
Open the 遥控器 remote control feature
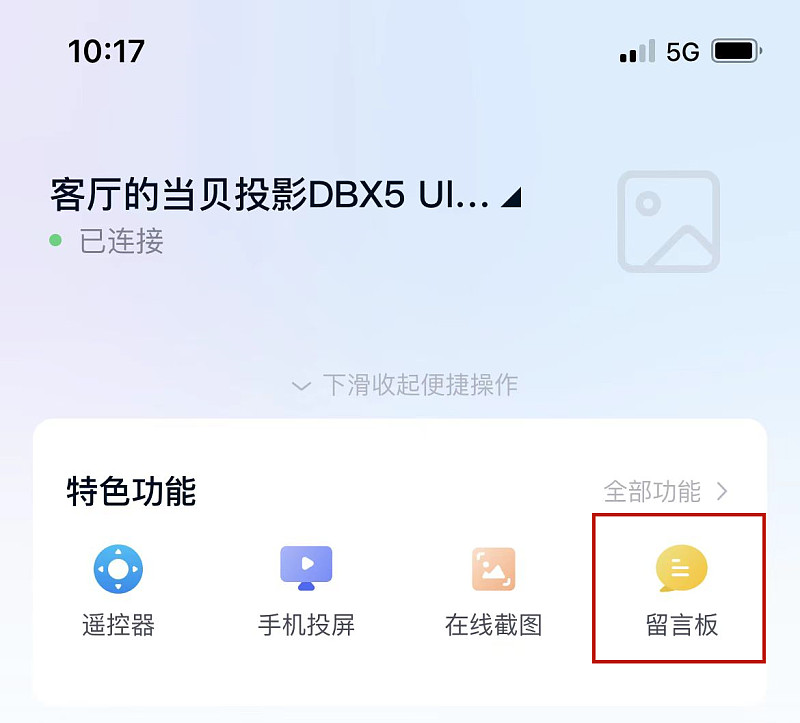click(118, 590)
